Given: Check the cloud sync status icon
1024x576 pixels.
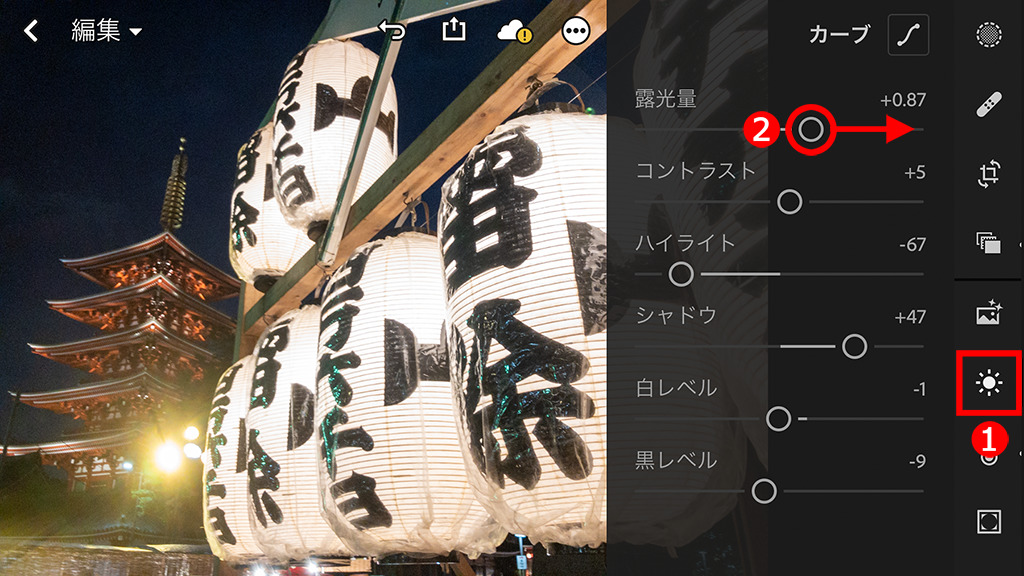Looking at the screenshot, I should [514, 32].
